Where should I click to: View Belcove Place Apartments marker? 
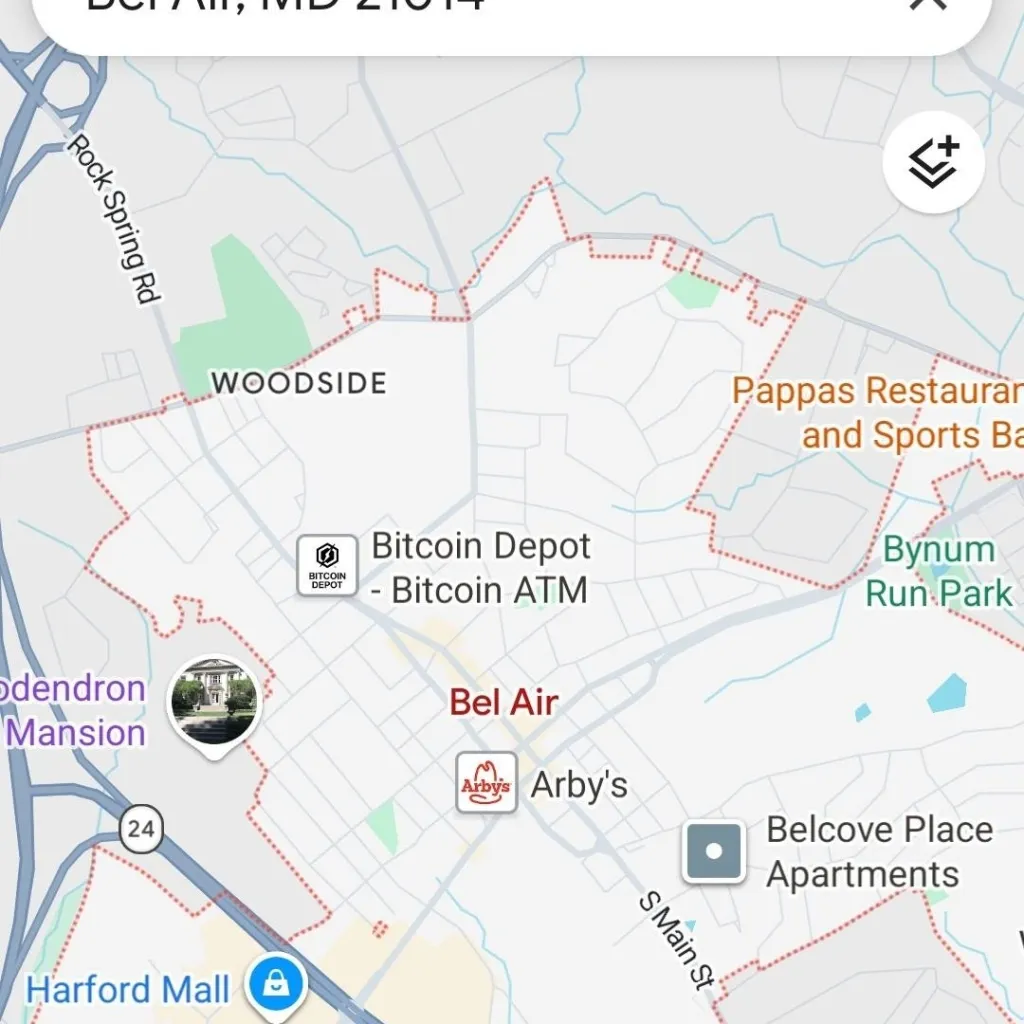coord(714,852)
